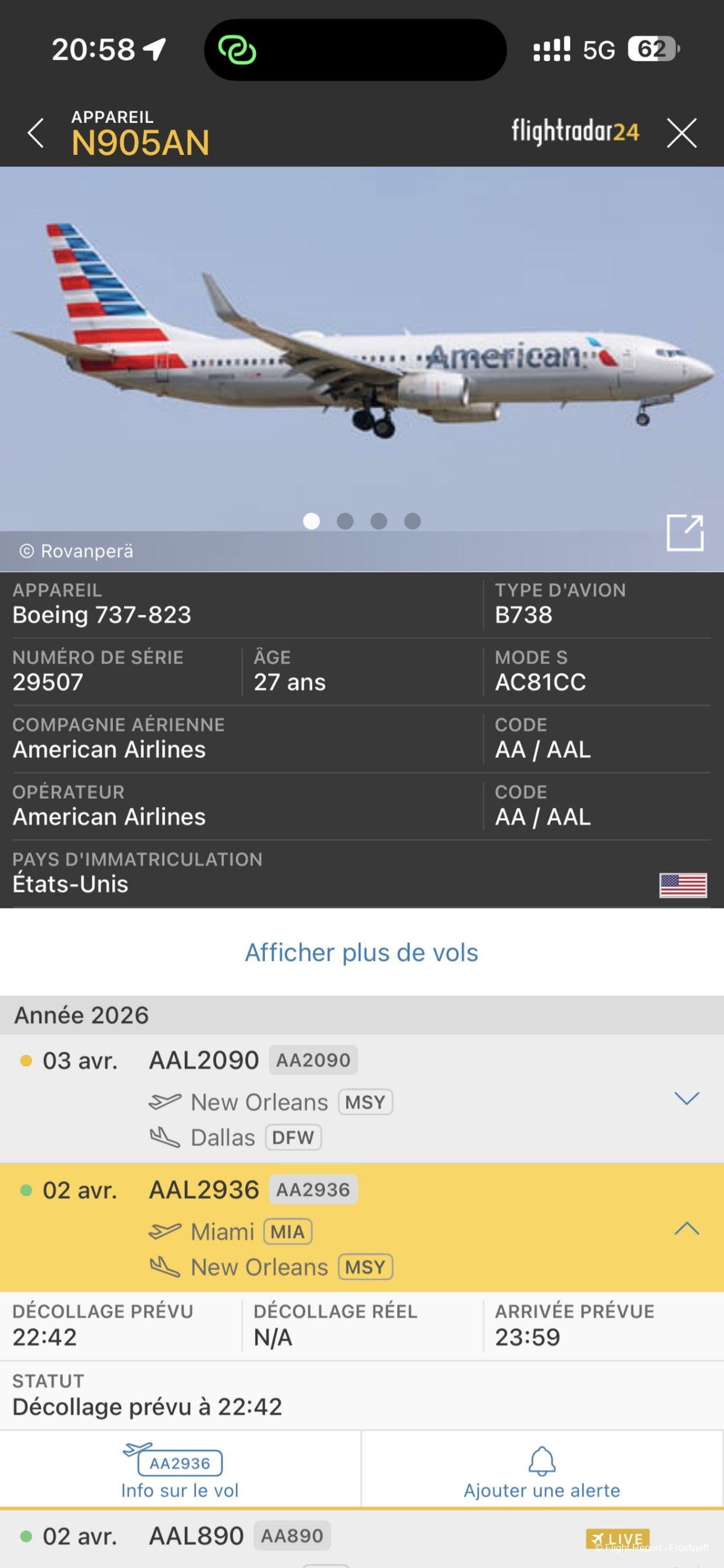Close the N905AN aircraft panel
724x1568 pixels.
pyautogui.click(x=681, y=133)
